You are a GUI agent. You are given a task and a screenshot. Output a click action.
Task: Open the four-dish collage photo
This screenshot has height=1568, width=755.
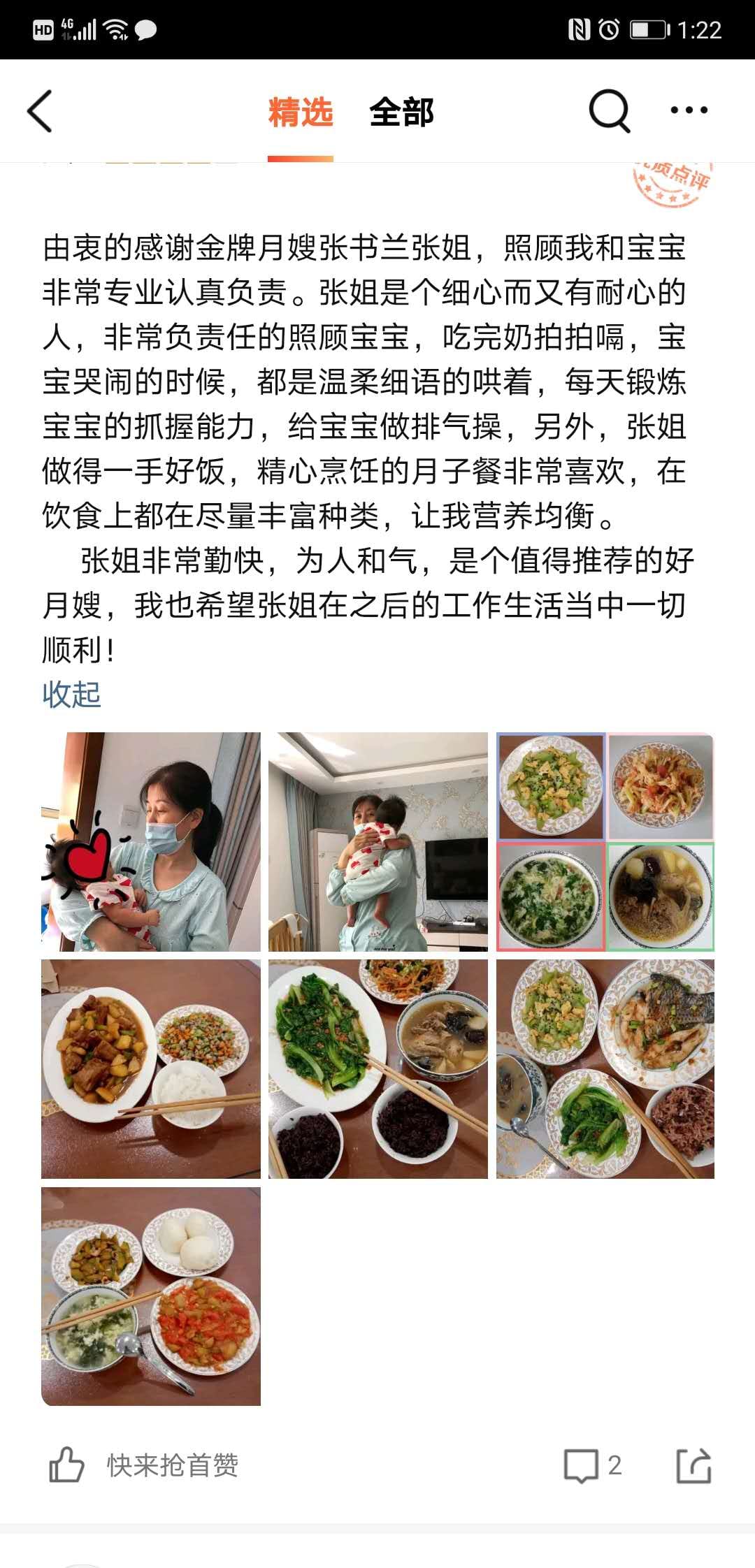(605, 841)
